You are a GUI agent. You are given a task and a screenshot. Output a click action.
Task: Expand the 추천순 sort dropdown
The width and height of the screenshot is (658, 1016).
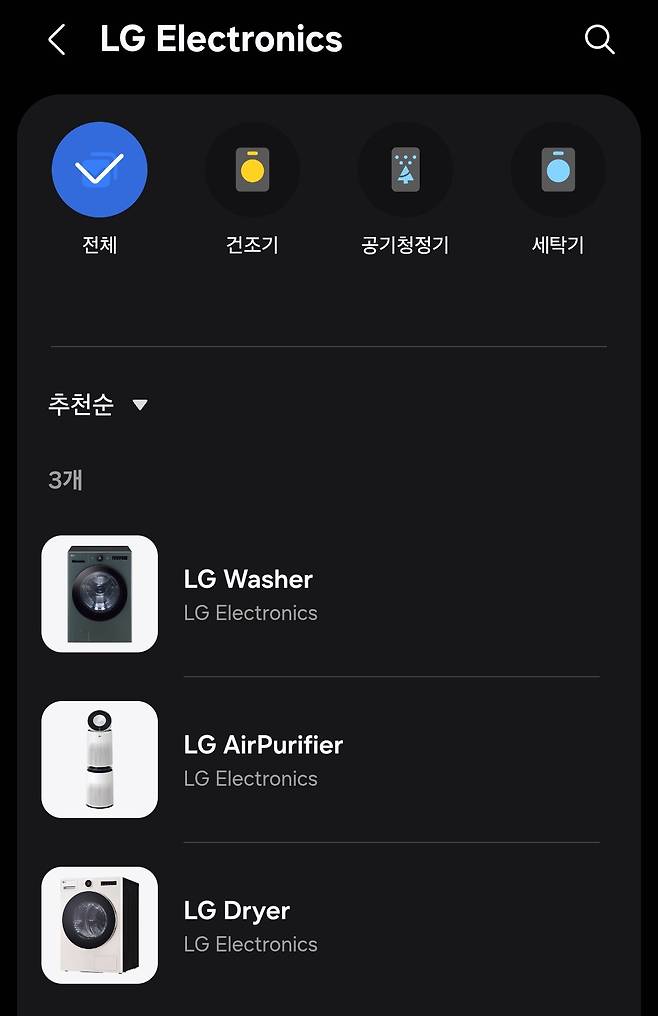point(98,405)
